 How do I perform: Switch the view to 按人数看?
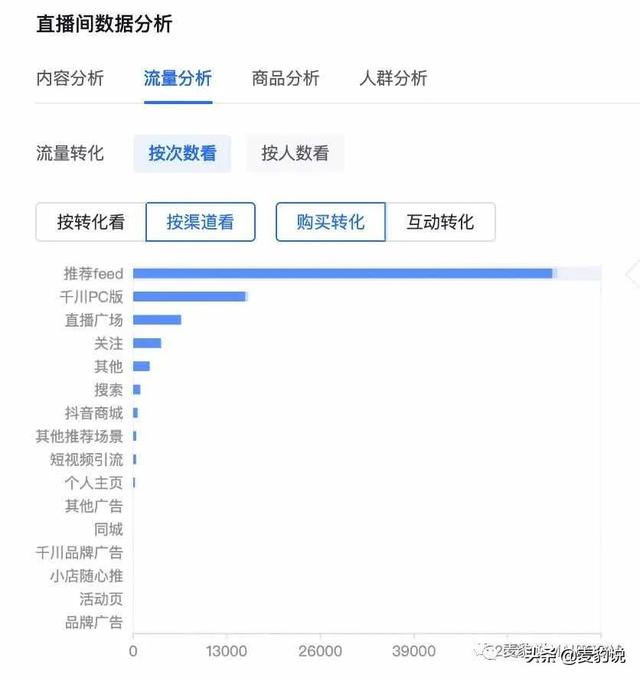pyautogui.click(x=295, y=154)
